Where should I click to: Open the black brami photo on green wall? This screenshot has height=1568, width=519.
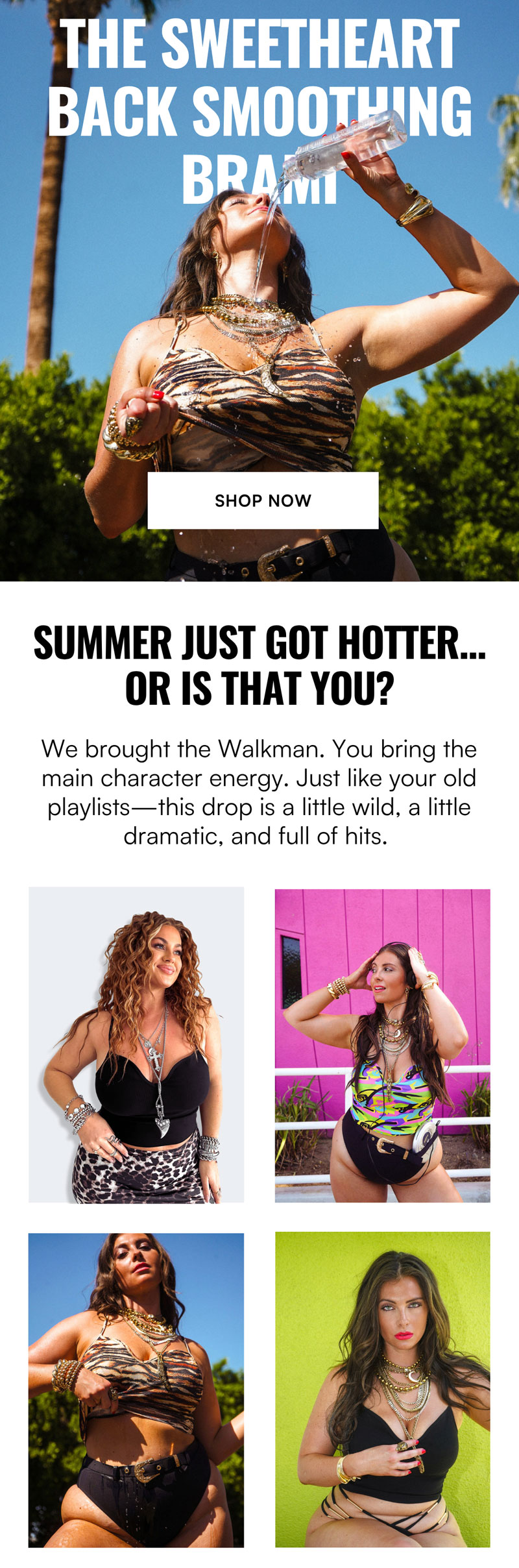(x=382, y=1389)
